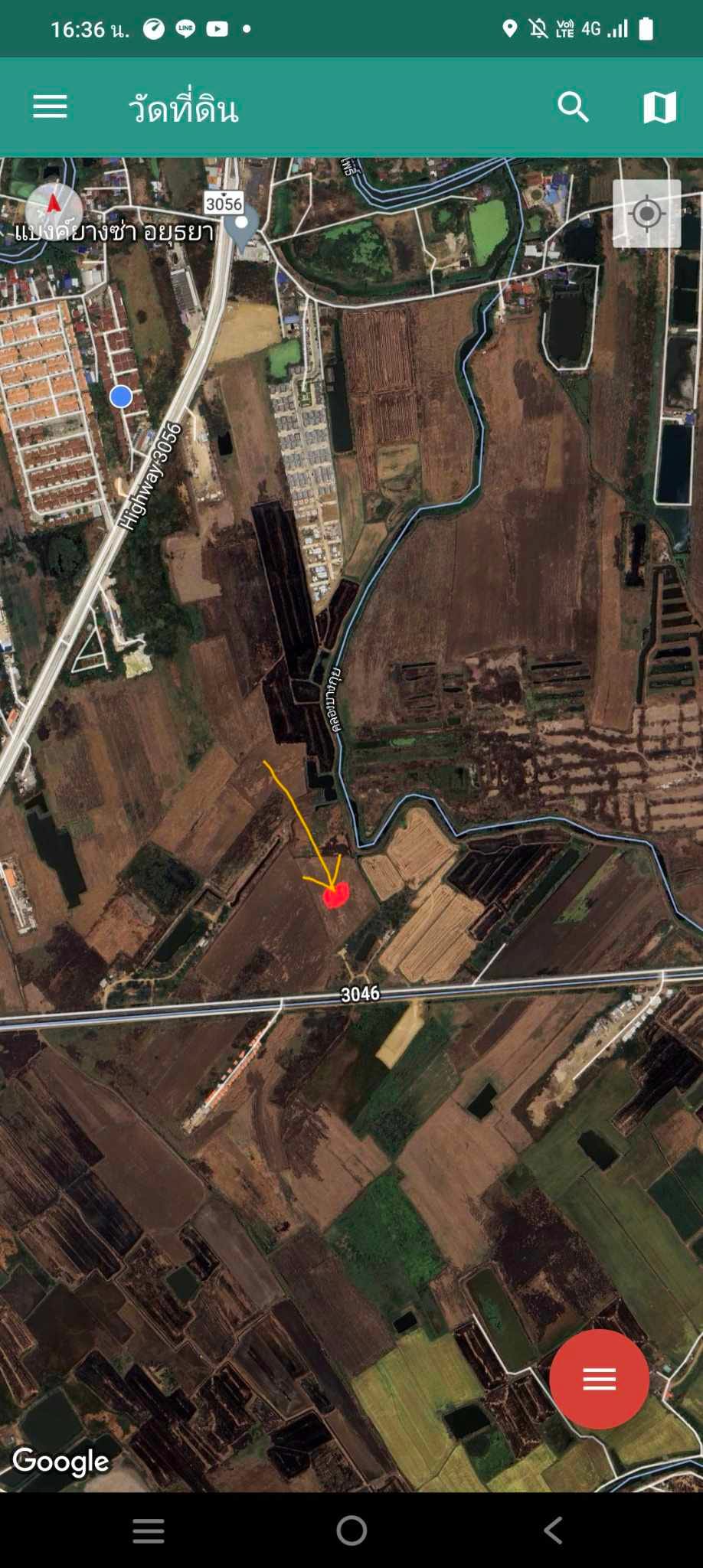Open the search magnifier icon
The width and height of the screenshot is (703, 1568).
tap(573, 106)
